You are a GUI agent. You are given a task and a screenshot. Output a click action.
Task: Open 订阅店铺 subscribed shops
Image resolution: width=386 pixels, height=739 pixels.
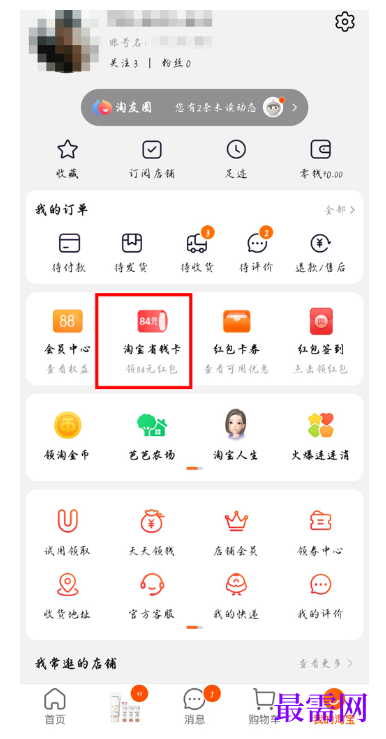(152, 159)
